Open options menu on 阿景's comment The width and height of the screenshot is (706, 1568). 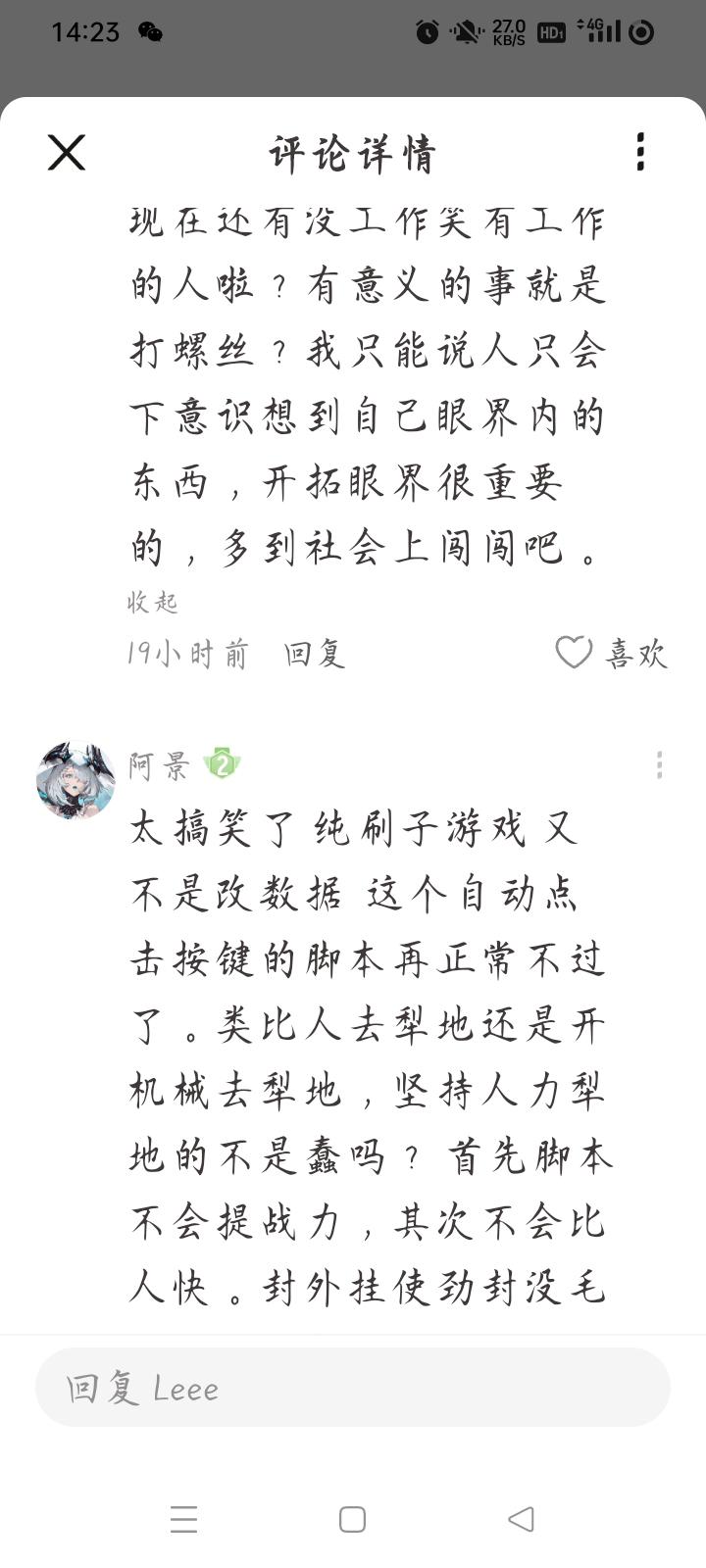click(x=659, y=764)
